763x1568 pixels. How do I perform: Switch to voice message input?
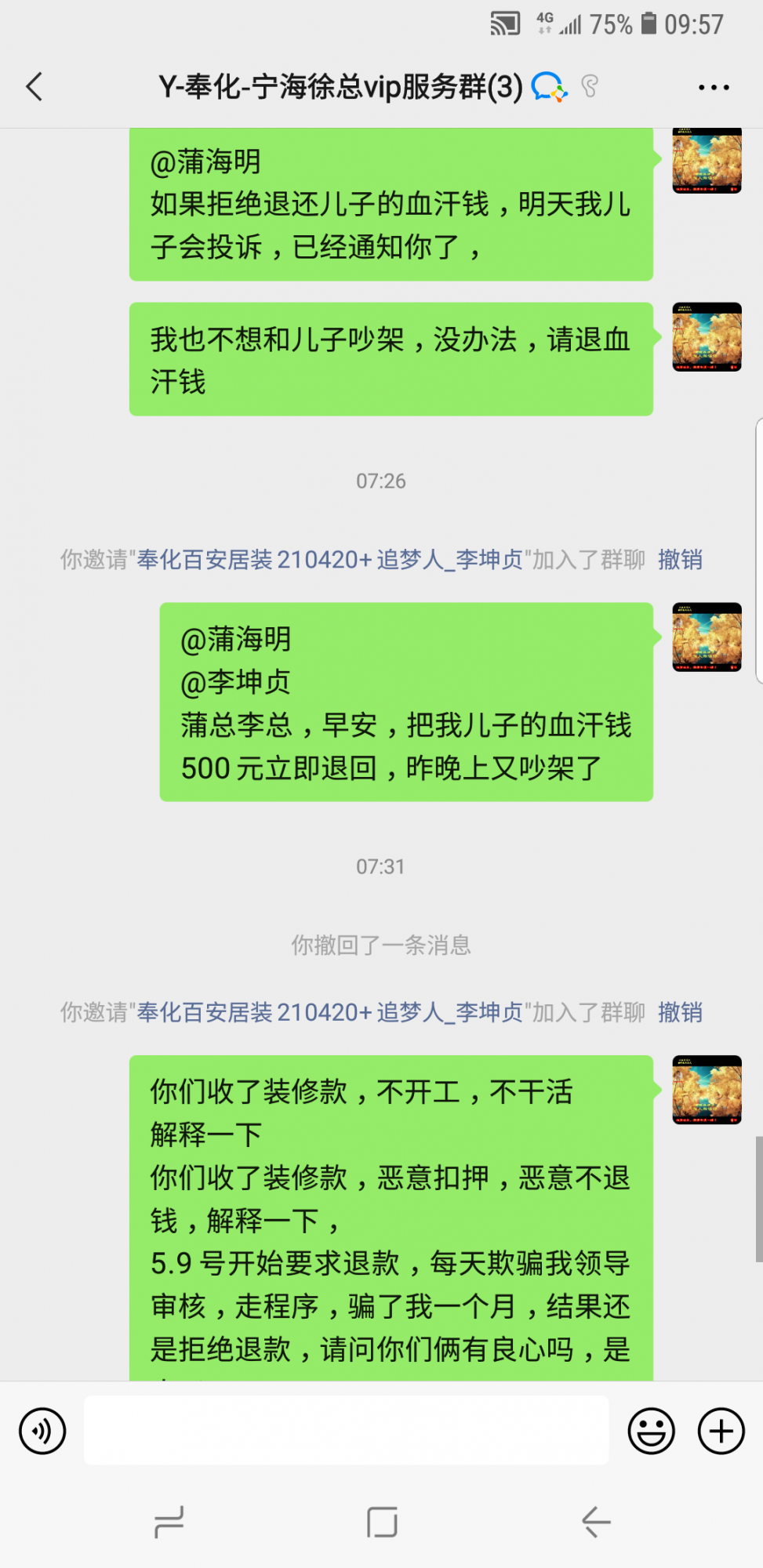click(42, 1431)
